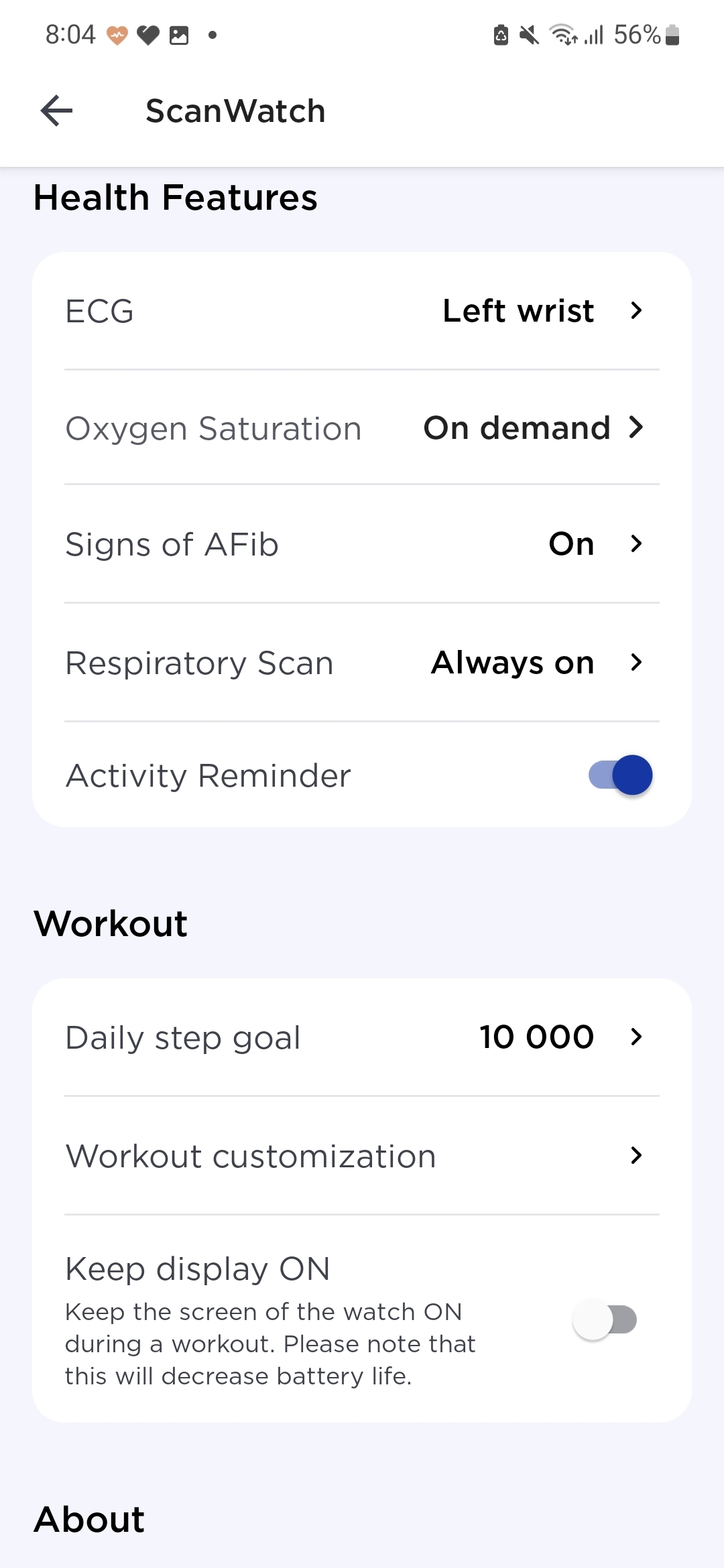Image resolution: width=724 pixels, height=1568 pixels.
Task: Tap the black heart icon in the status bar
Action: tap(148, 35)
